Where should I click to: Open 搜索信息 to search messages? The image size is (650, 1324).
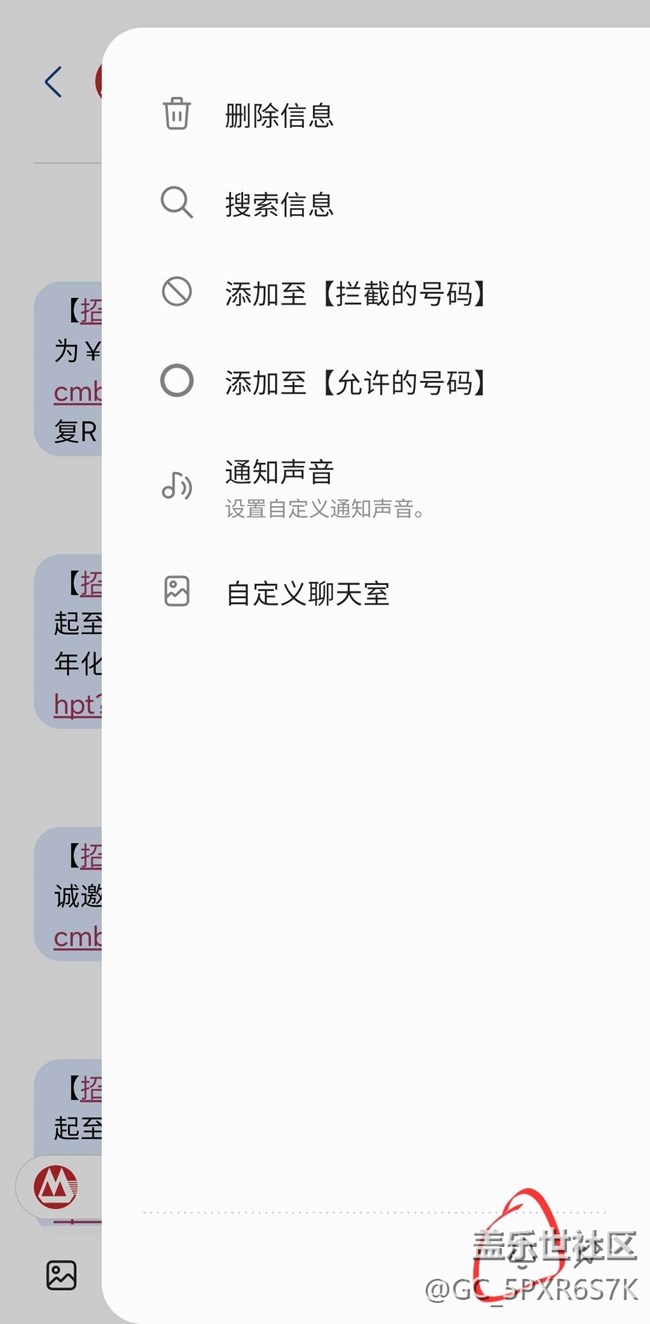[279, 204]
